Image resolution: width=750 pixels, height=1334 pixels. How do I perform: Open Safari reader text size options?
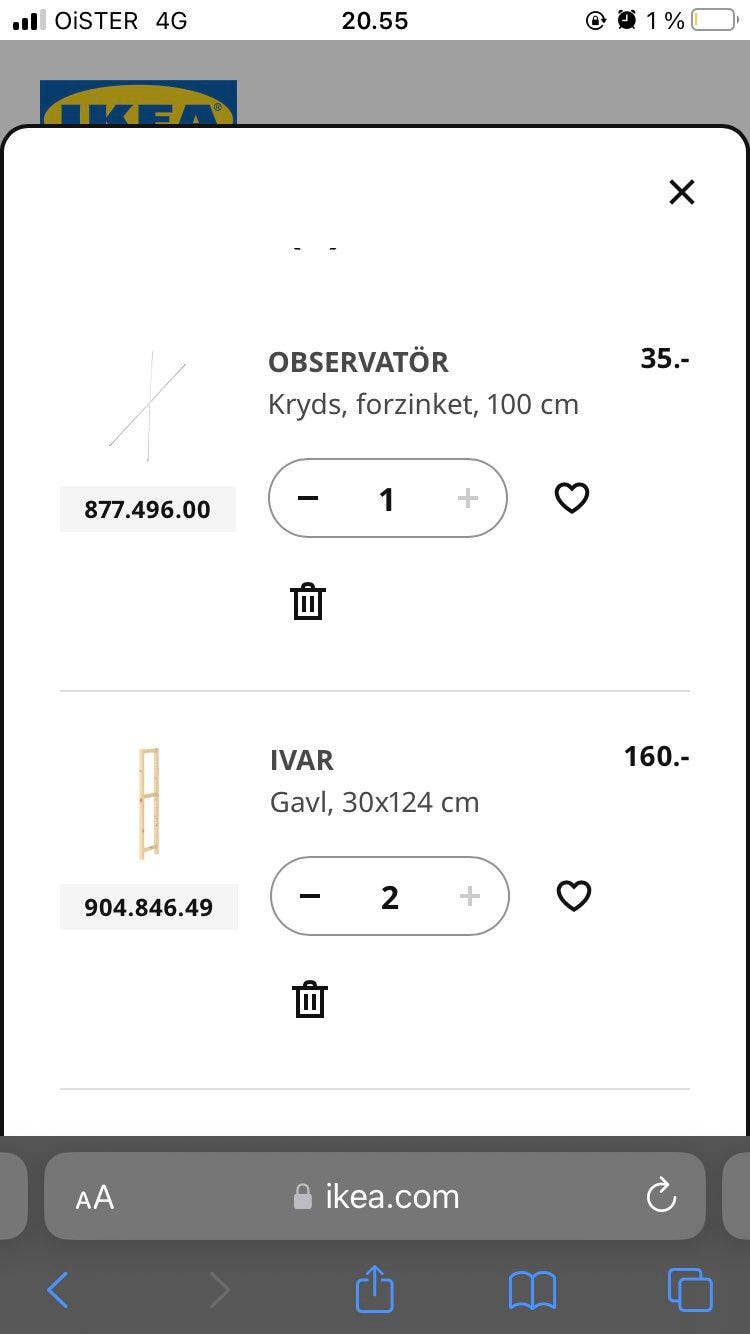[x=95, y=1197]
